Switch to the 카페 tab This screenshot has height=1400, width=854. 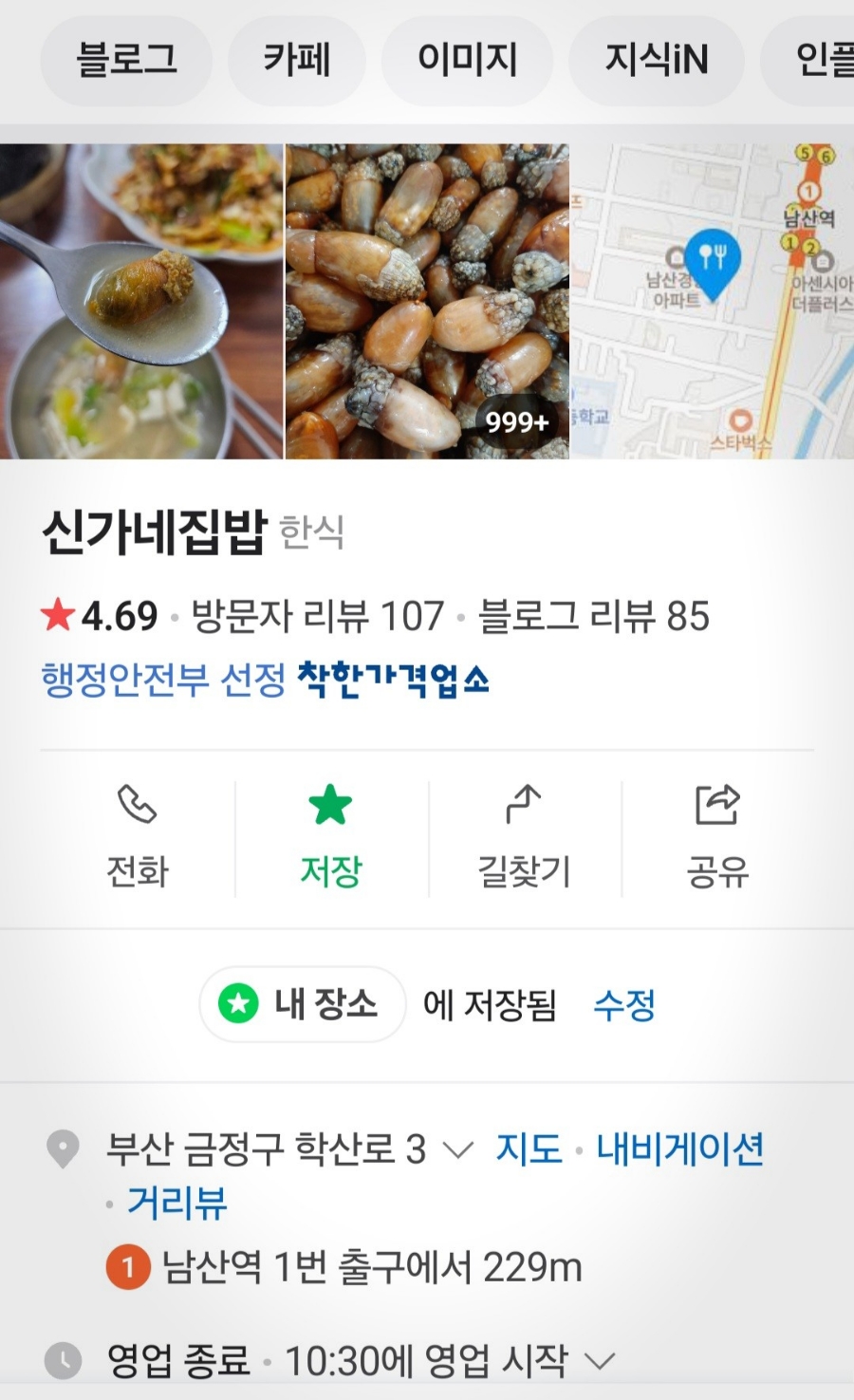[x=296, y=61]
